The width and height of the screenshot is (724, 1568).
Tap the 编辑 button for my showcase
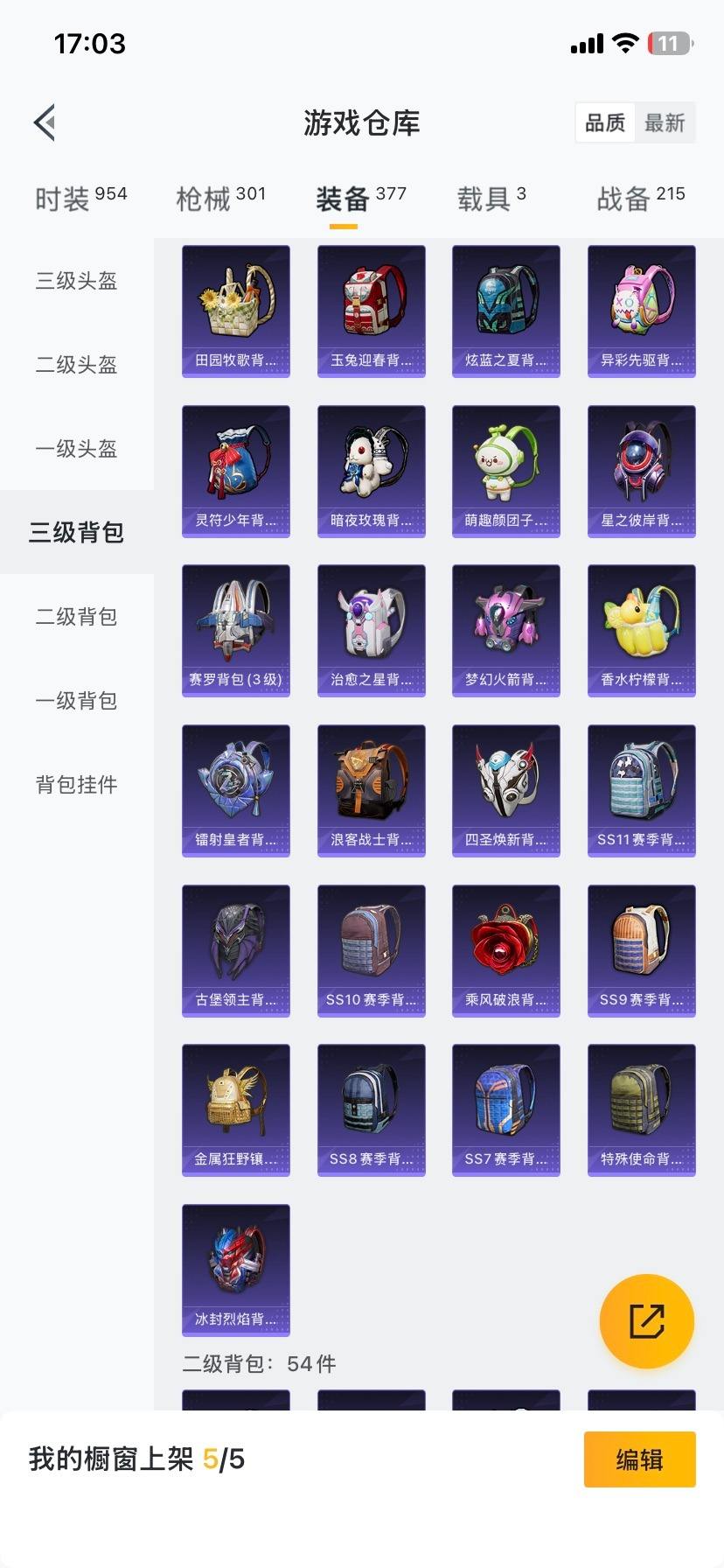coord(639,1459)
